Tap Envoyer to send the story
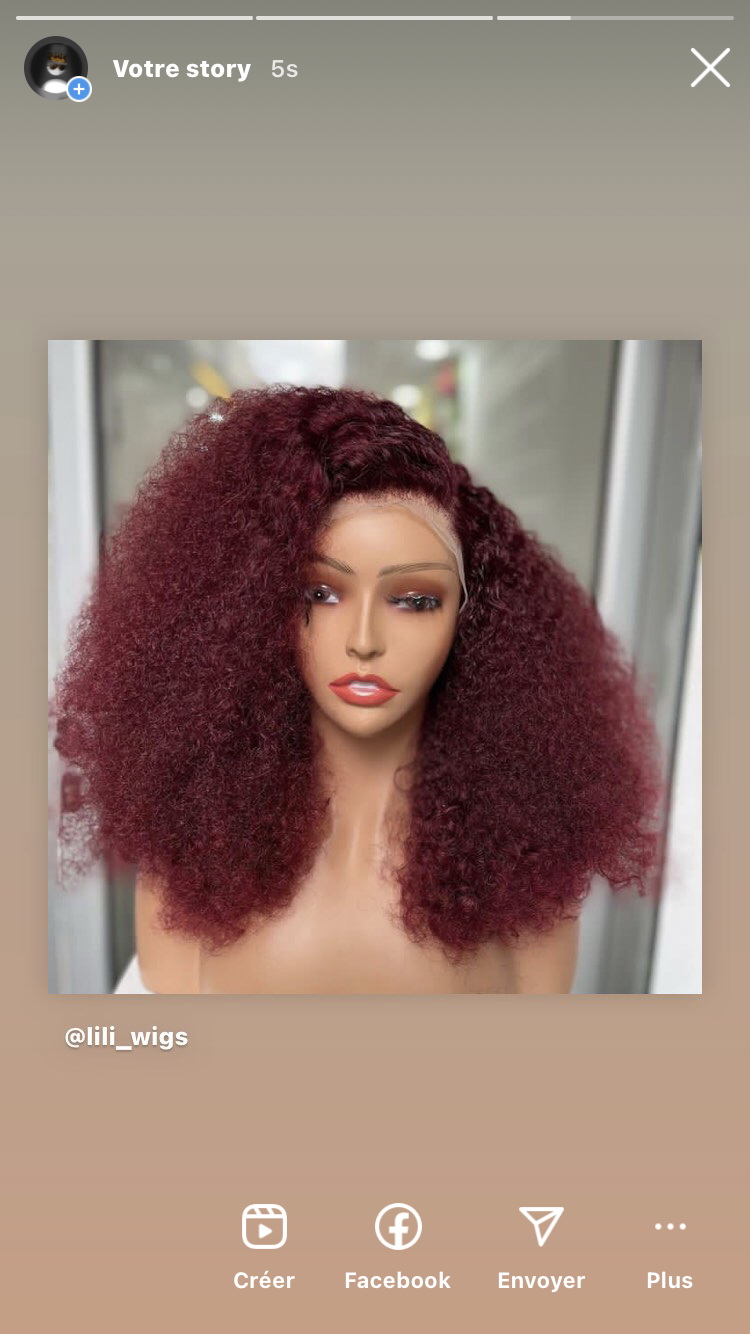The width and height of the screenshot is (750, 1334). [541, 1247]
